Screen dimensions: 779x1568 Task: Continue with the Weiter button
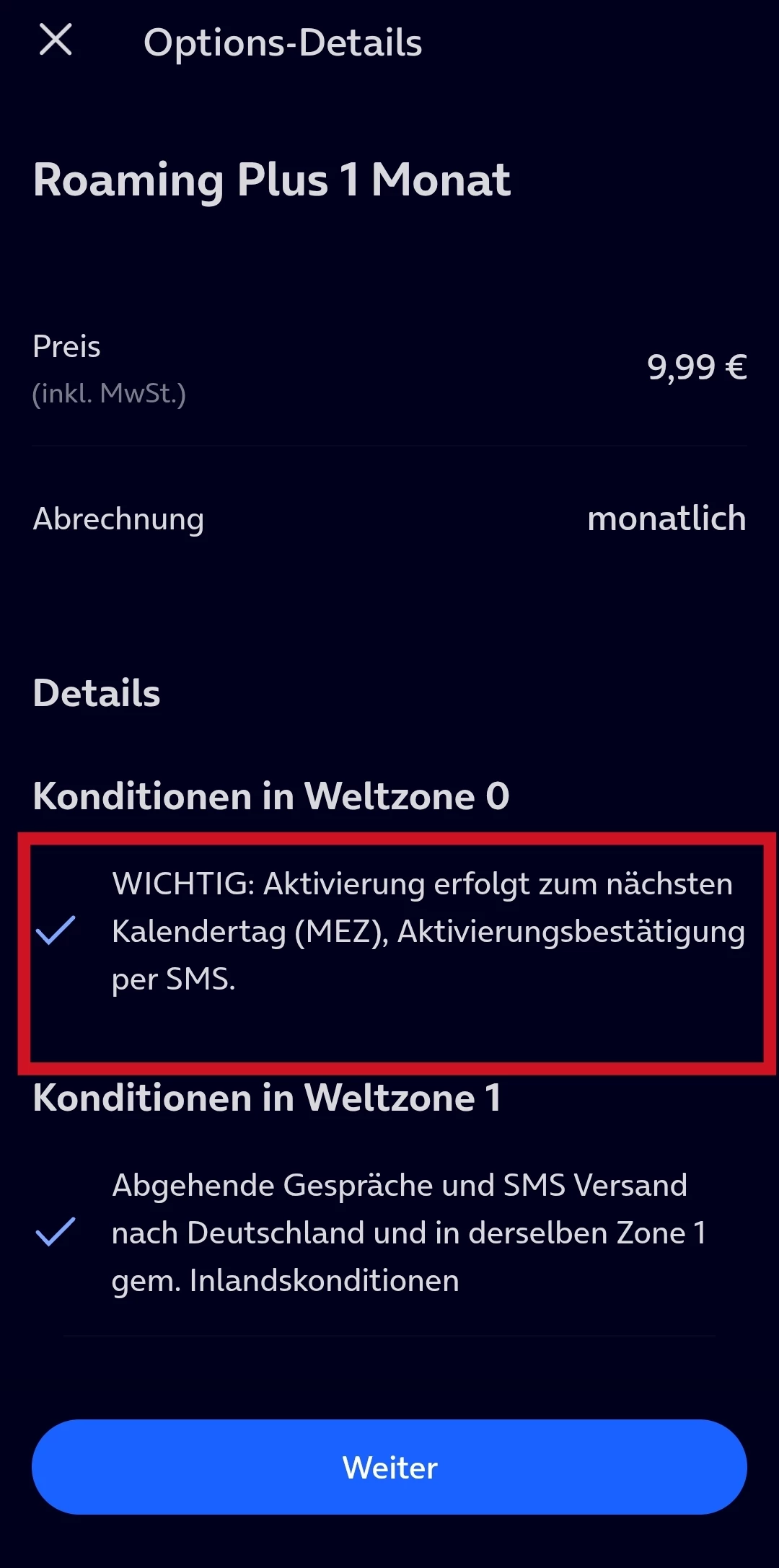(389, 1467)
